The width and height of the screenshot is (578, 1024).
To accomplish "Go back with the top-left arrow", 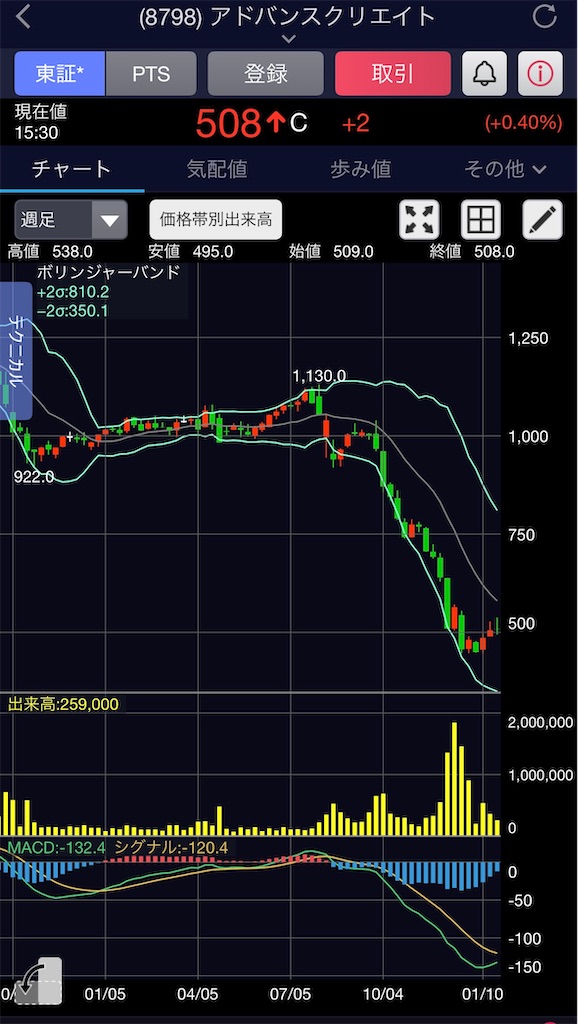I will [x=24, y=18].
